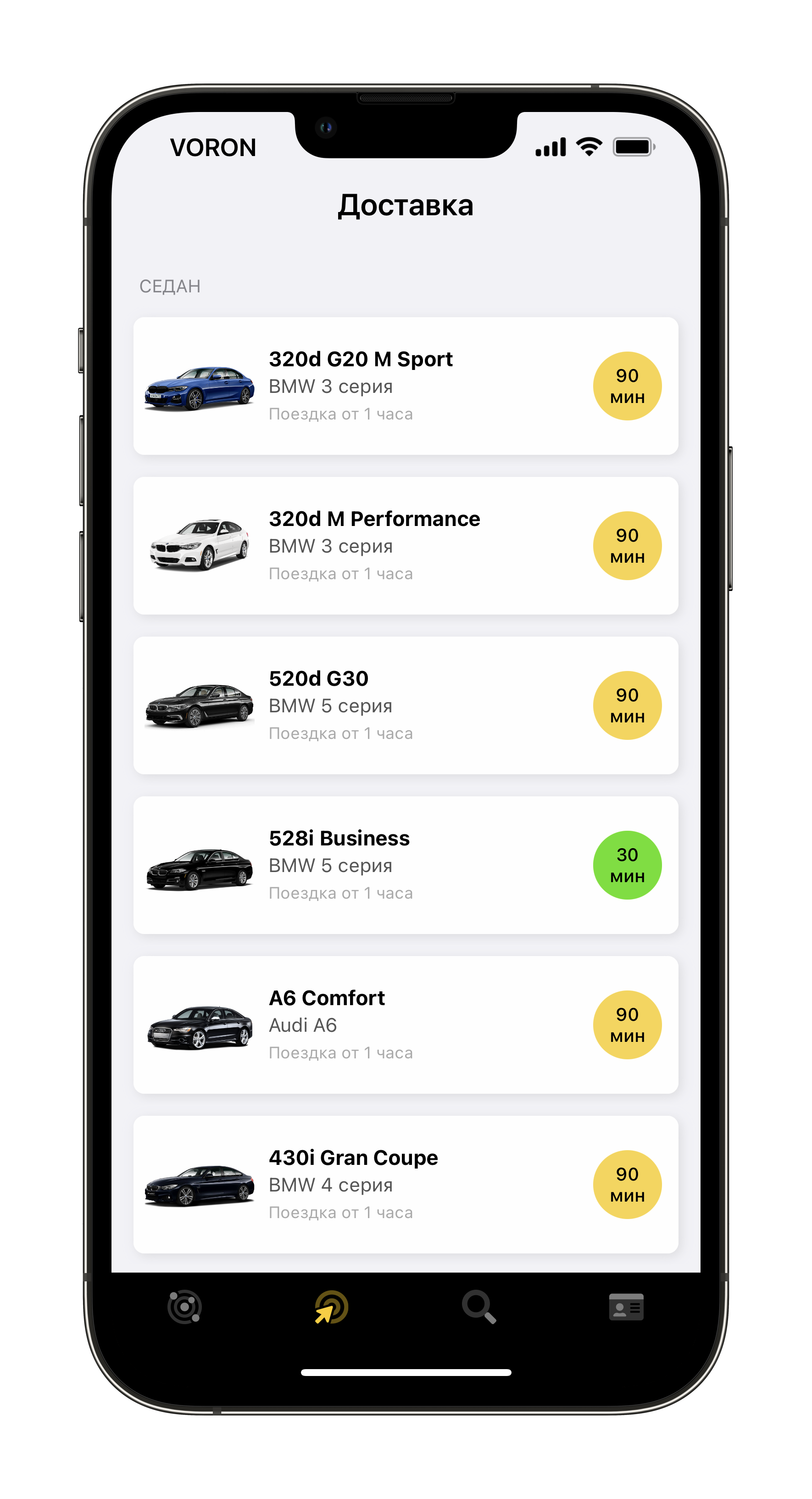Open 528i Business with 30 min delivery
The height and width of the screenshot is (1499, 812).
406,865
